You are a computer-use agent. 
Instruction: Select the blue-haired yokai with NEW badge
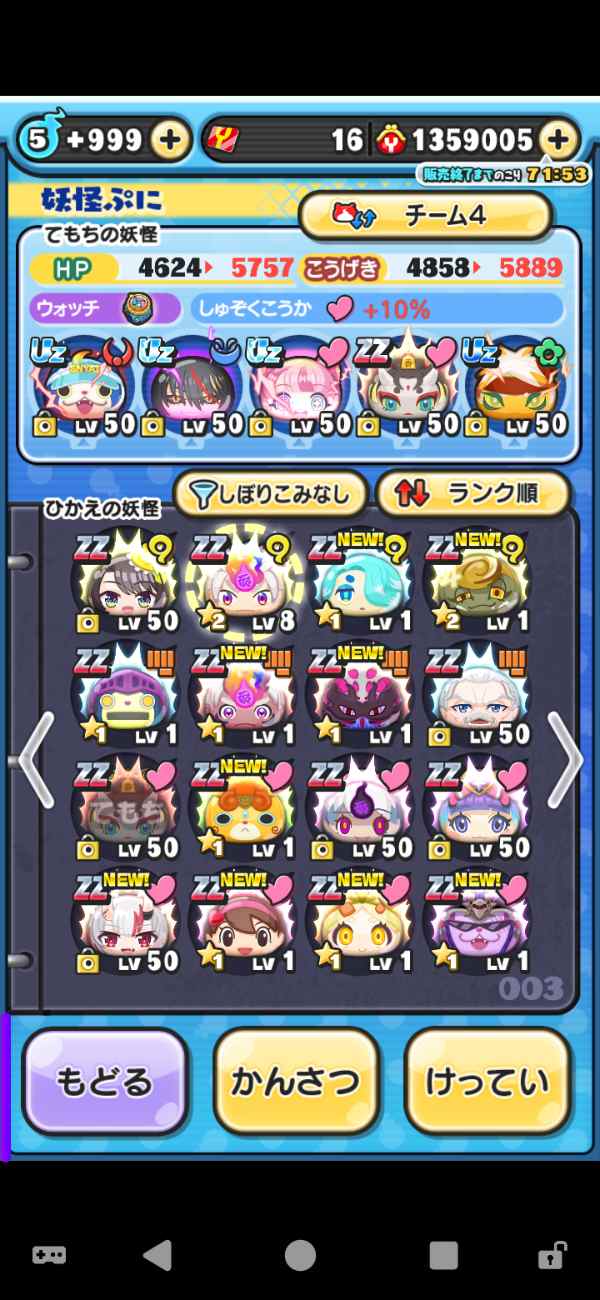360,583
